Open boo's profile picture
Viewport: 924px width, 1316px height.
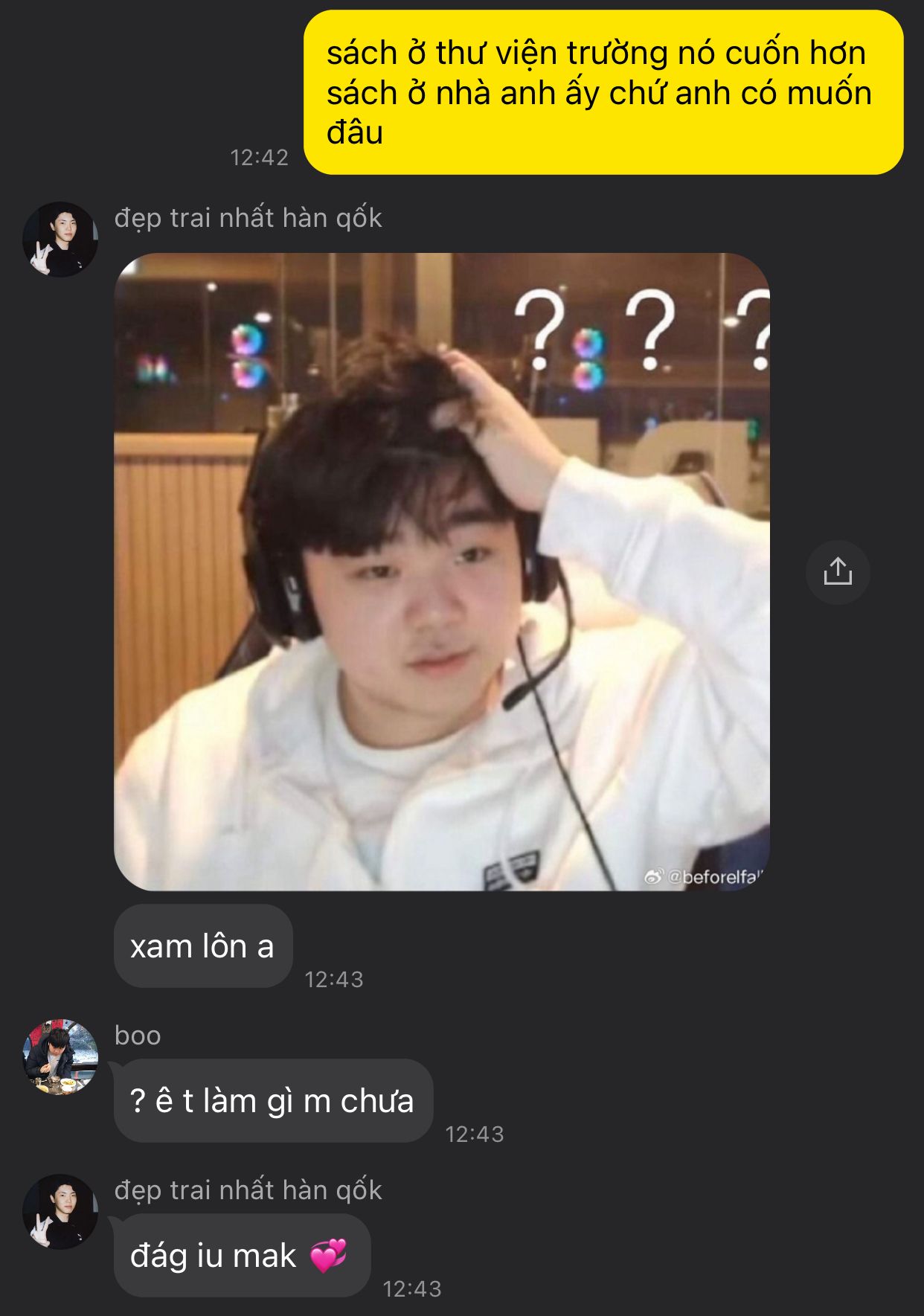(60, 1056)
